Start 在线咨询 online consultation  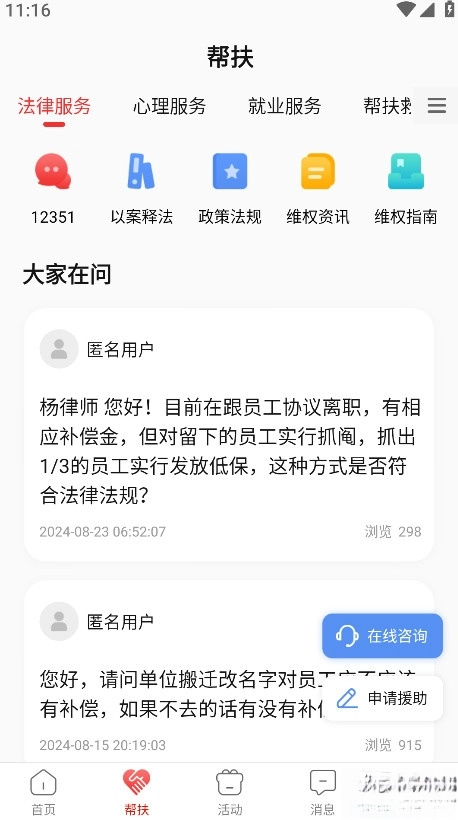tap(383, 636)
